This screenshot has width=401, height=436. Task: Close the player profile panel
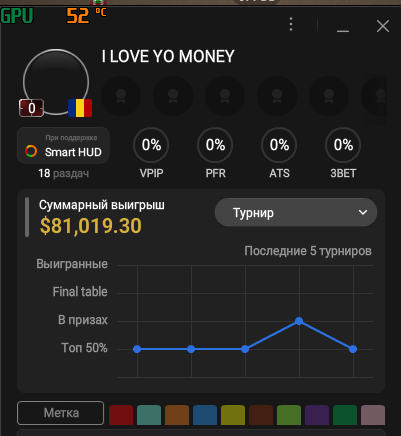[383, 26]
